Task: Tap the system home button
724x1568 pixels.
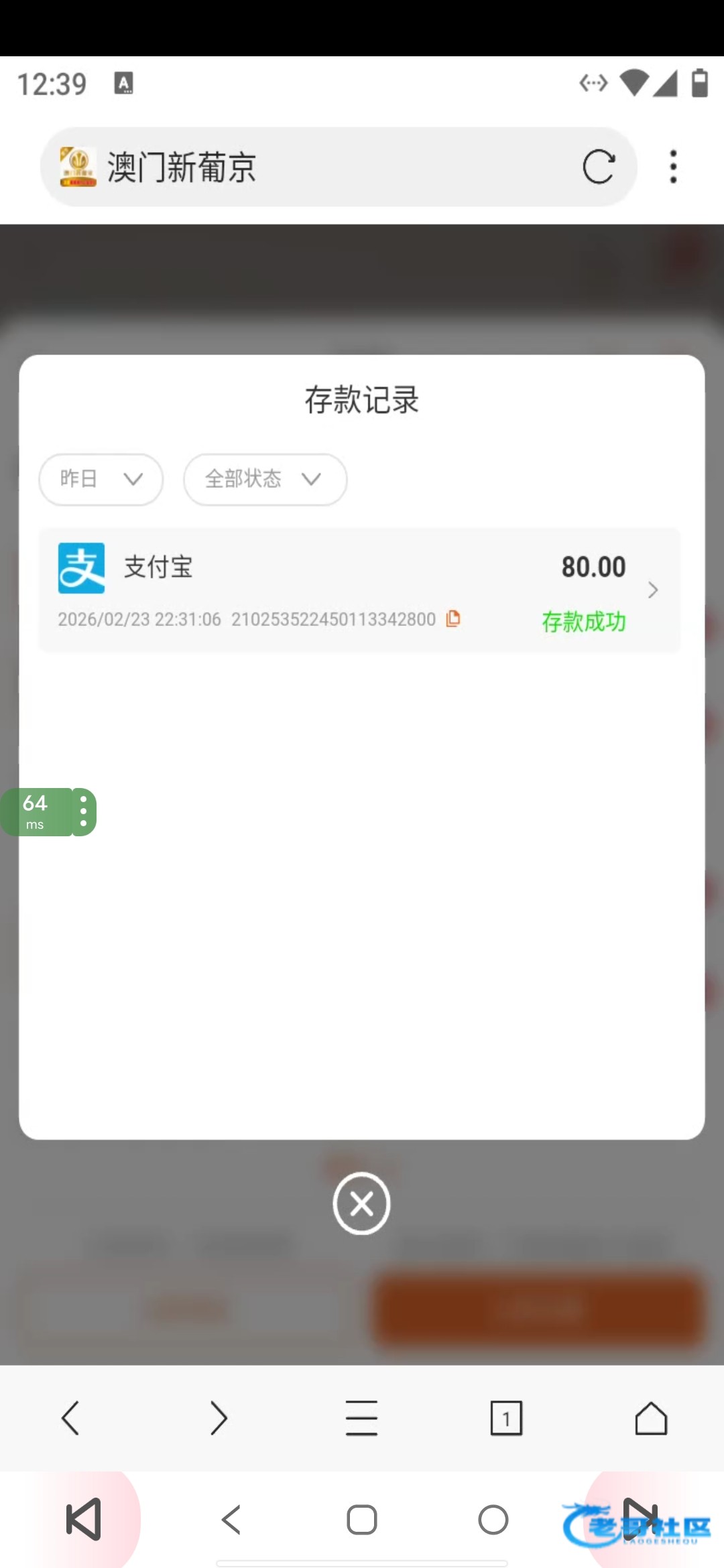Action: [x=361, y=1520]
